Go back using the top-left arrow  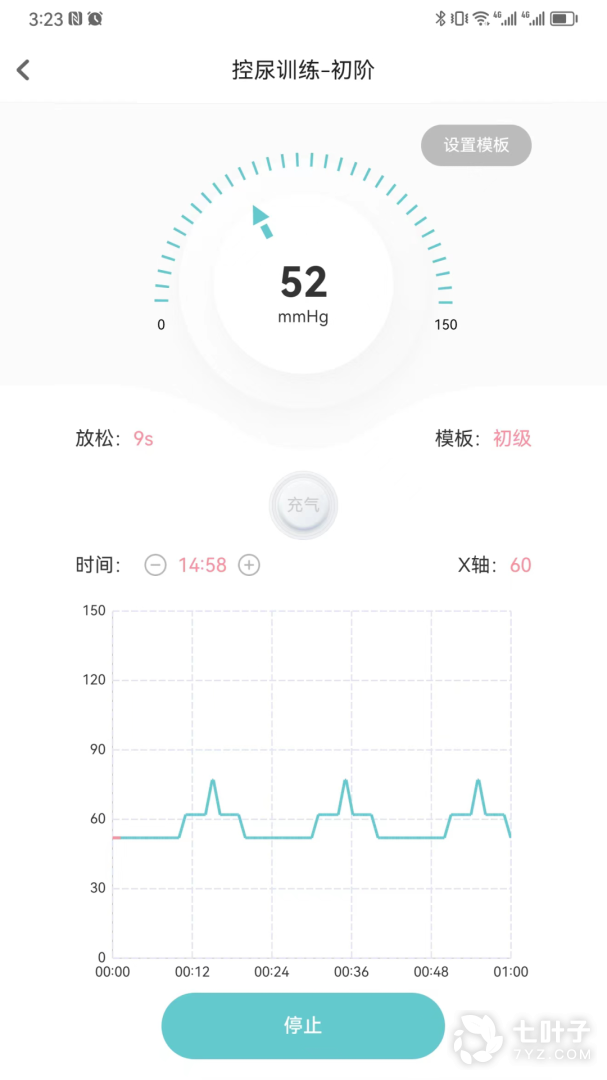23,70
